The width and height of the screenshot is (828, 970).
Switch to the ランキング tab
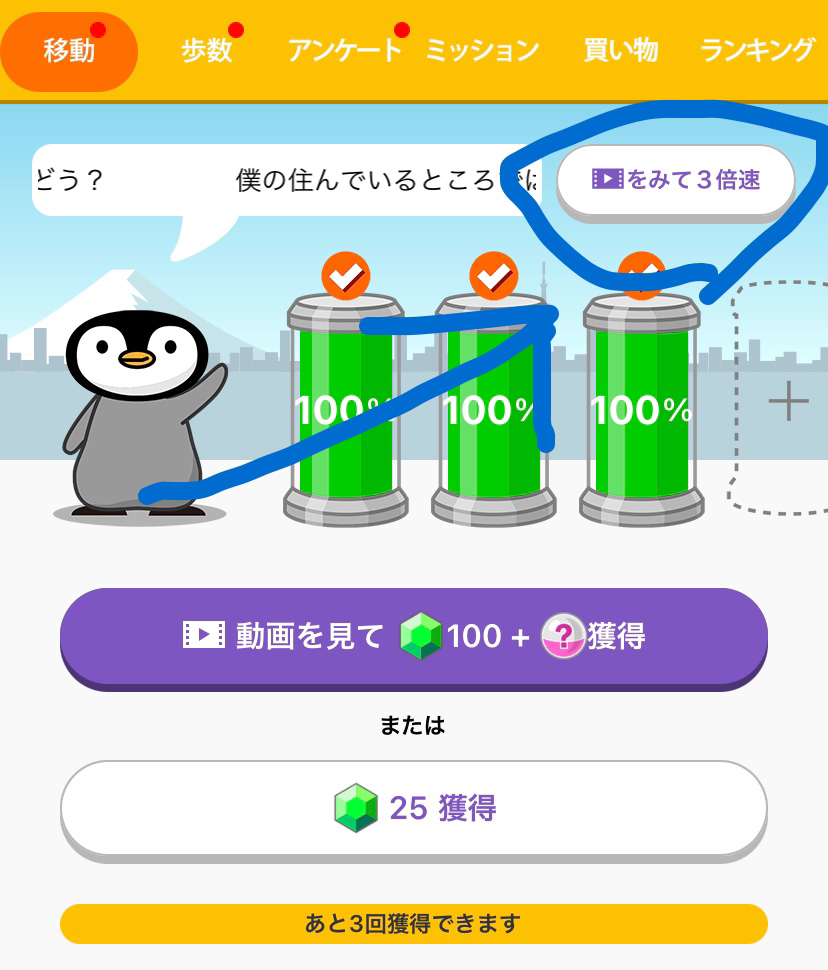[x=757, y=51]
